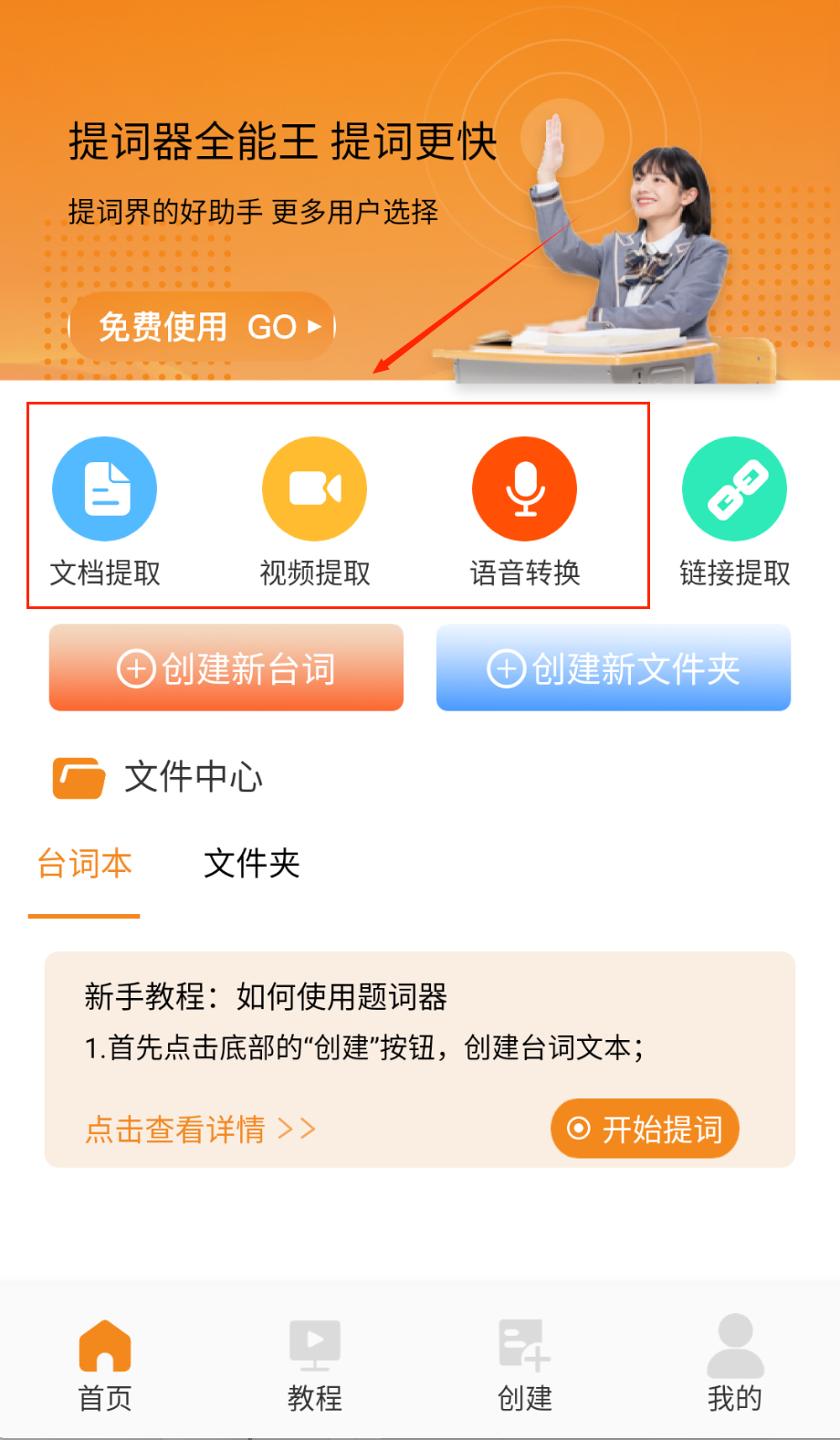Go to the 首页 home tab
Screen dimensions: 840x1440
105,1362
